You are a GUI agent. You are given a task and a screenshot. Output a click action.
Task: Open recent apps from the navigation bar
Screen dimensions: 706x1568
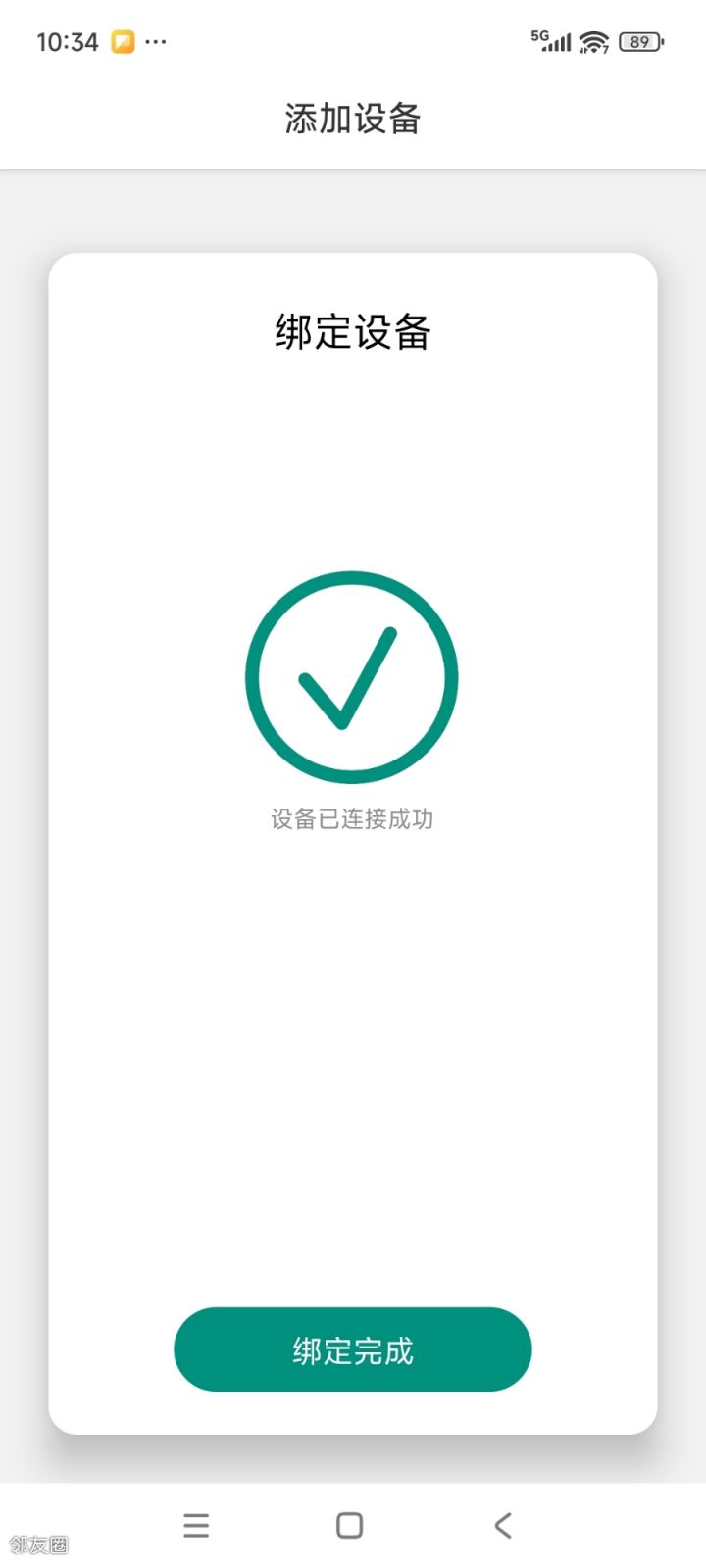tap(196, 1525)
